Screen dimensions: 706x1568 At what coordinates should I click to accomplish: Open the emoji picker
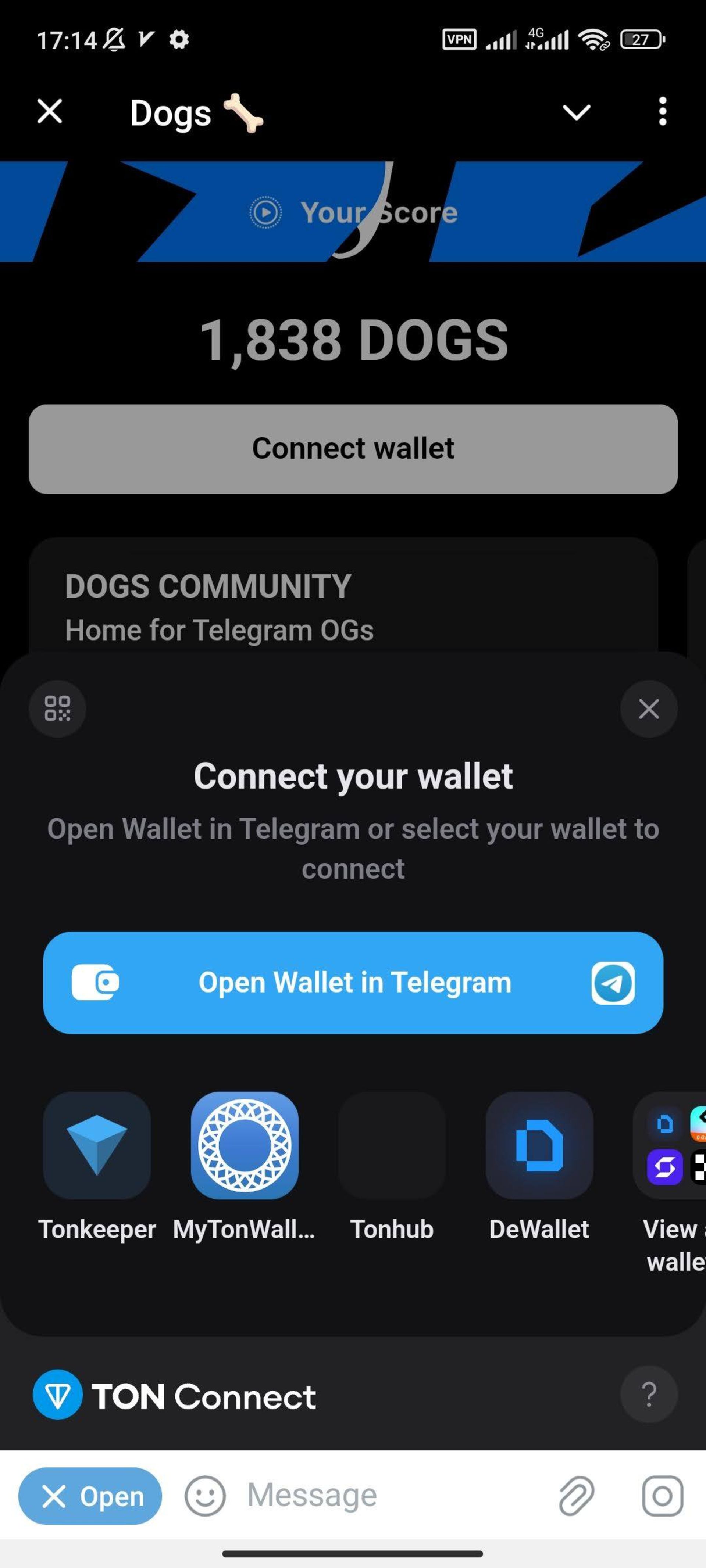[x=205, y=1496]
